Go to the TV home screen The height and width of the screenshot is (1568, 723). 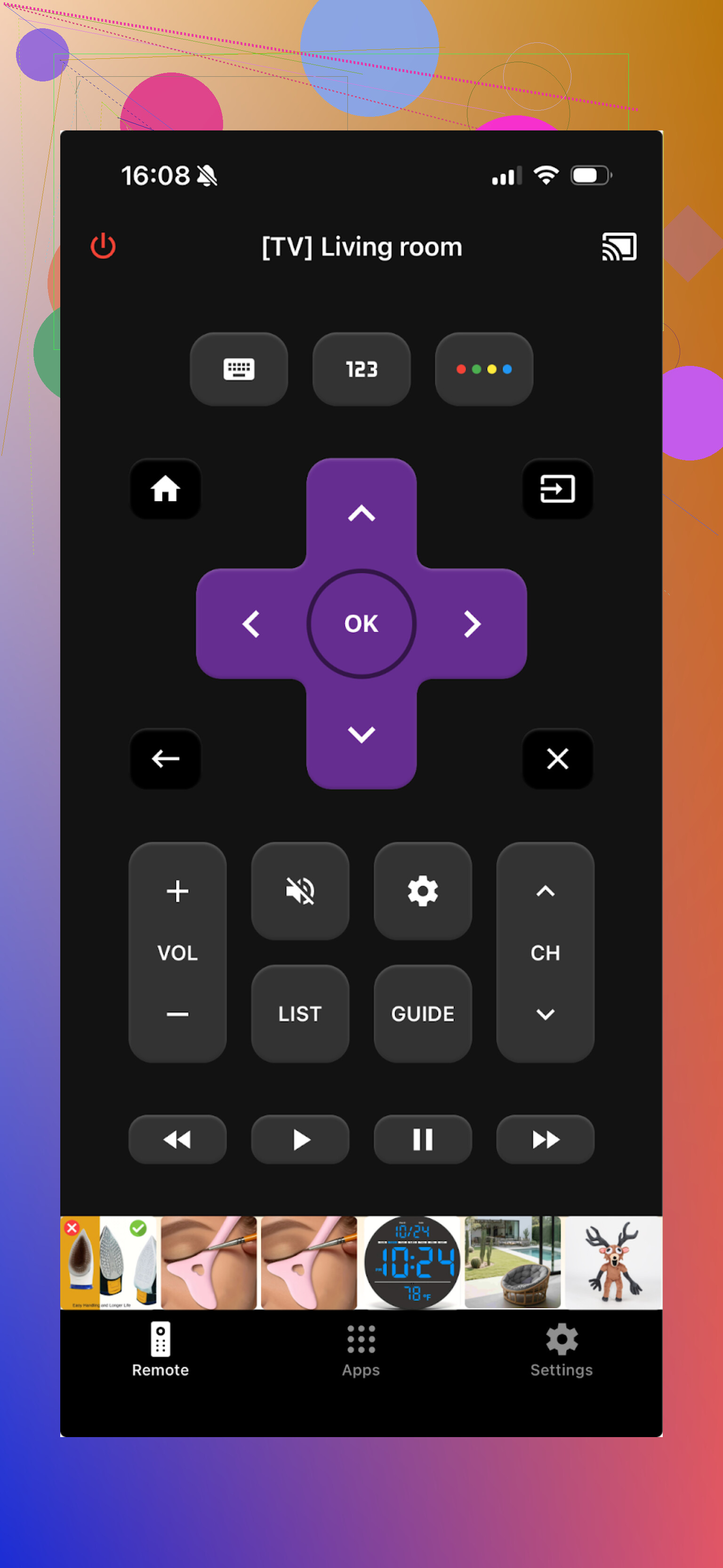pyautogui.click(x=166, y=489)
